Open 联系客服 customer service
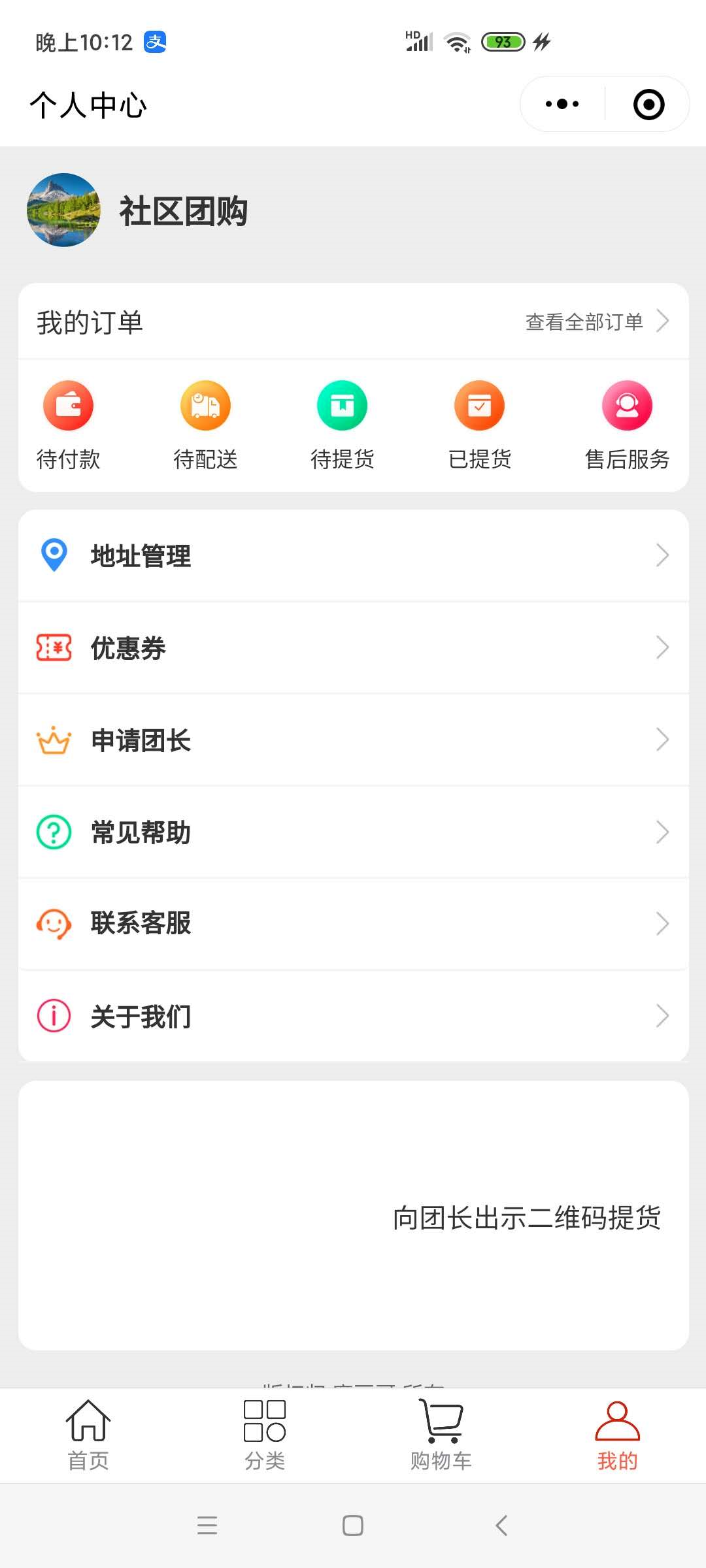 (x=141, y=924)
